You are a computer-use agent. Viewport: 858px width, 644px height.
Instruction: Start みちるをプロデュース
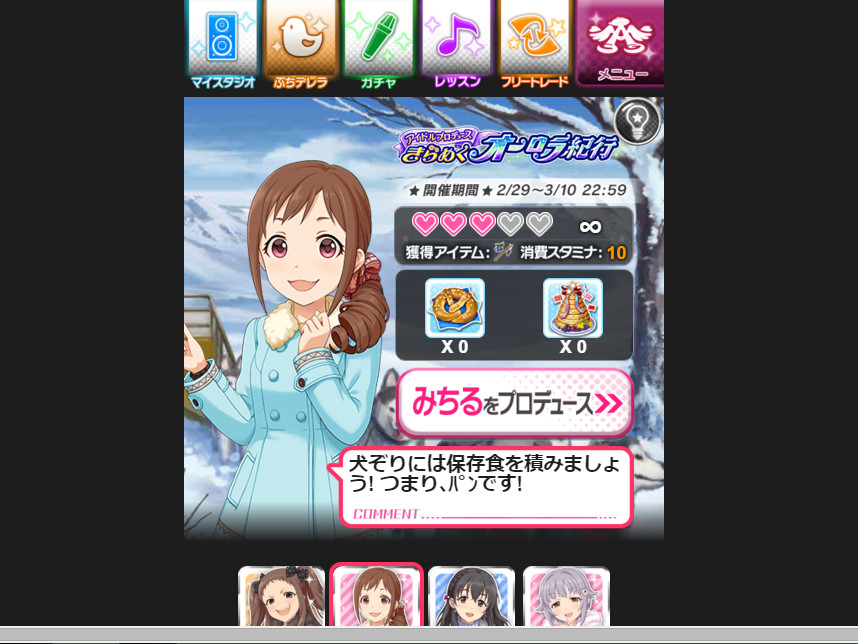click(514, 401)
